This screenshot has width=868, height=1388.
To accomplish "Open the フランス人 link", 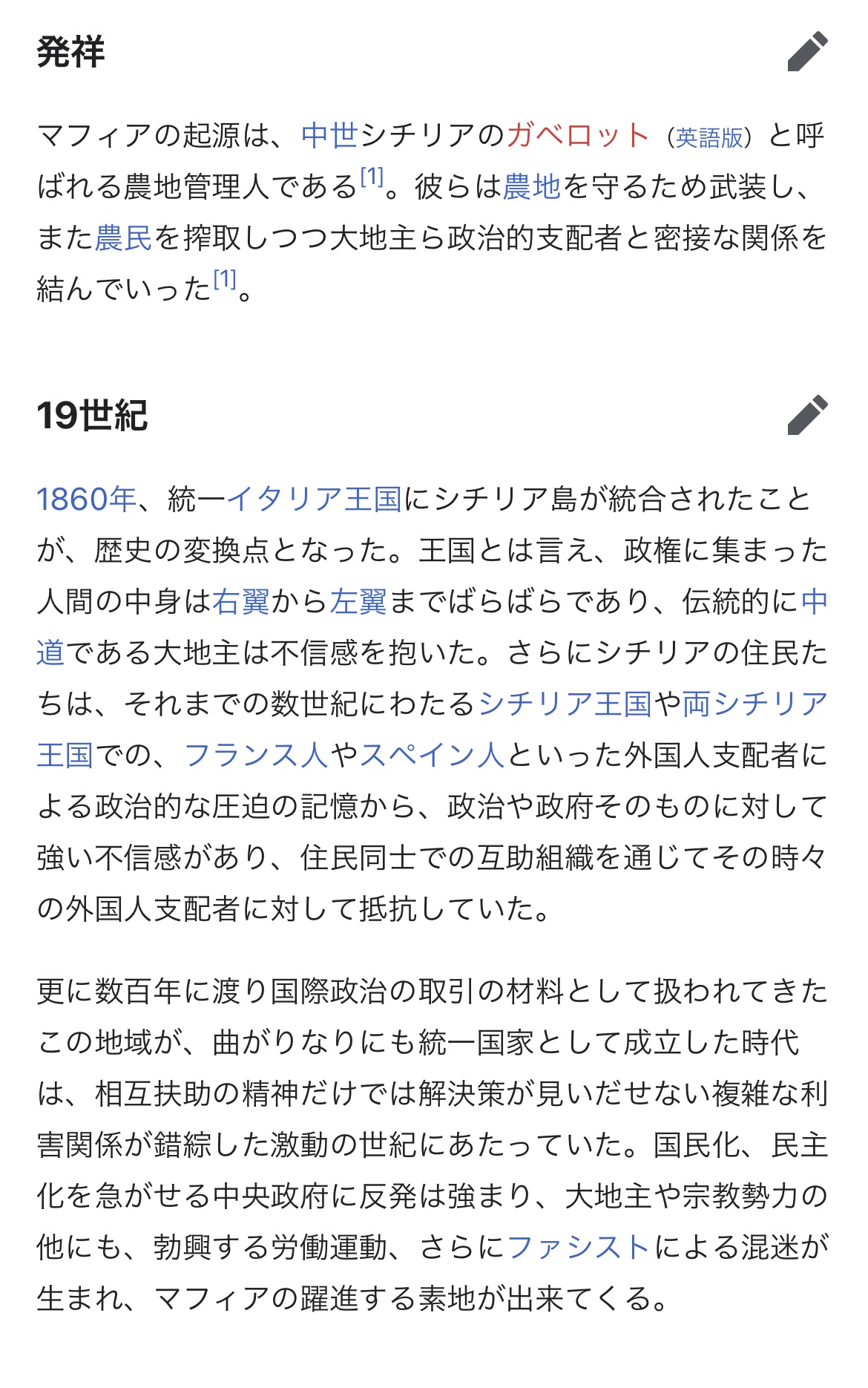I will click(256, 756).
